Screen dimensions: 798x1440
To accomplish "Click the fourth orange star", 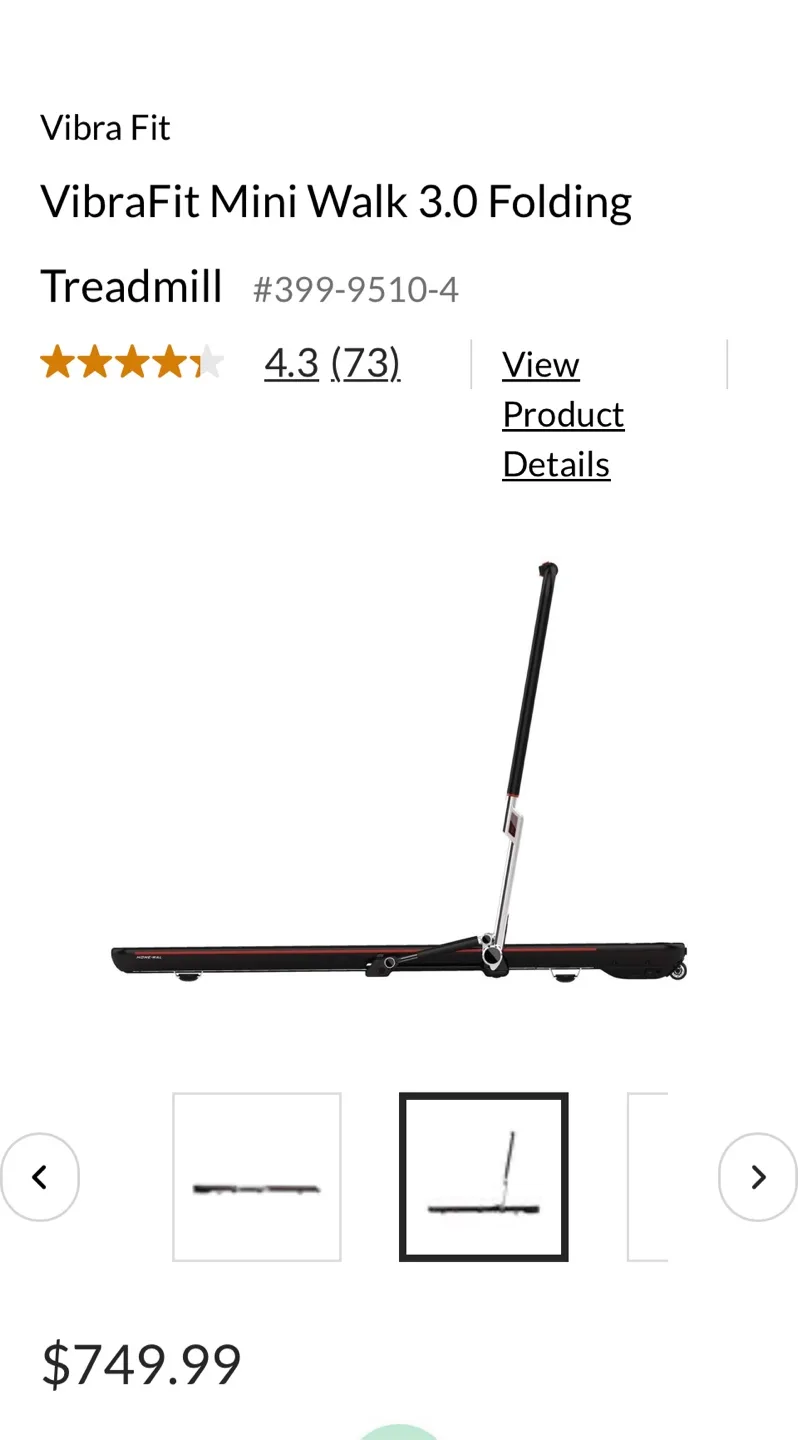I will (170, 362).
